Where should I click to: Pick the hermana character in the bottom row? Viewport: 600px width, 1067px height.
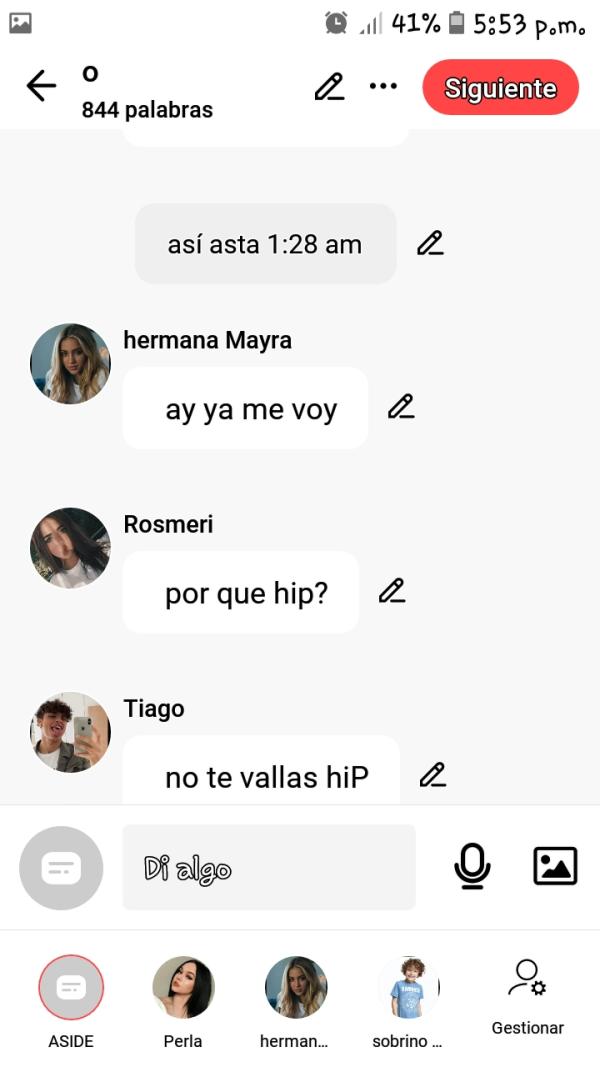pos(295,988)
